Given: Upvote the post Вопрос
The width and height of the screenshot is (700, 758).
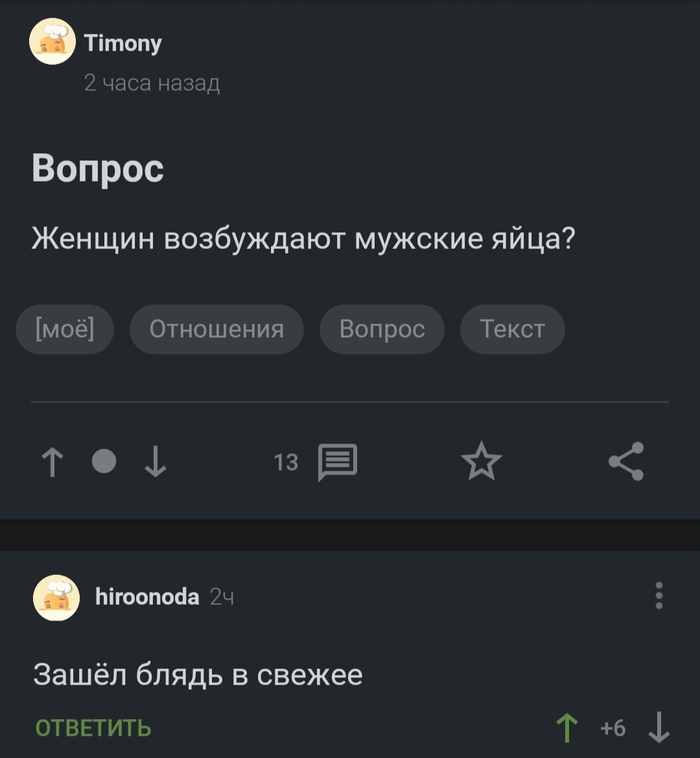Looking at the screenshot, I should click(52, 462).
